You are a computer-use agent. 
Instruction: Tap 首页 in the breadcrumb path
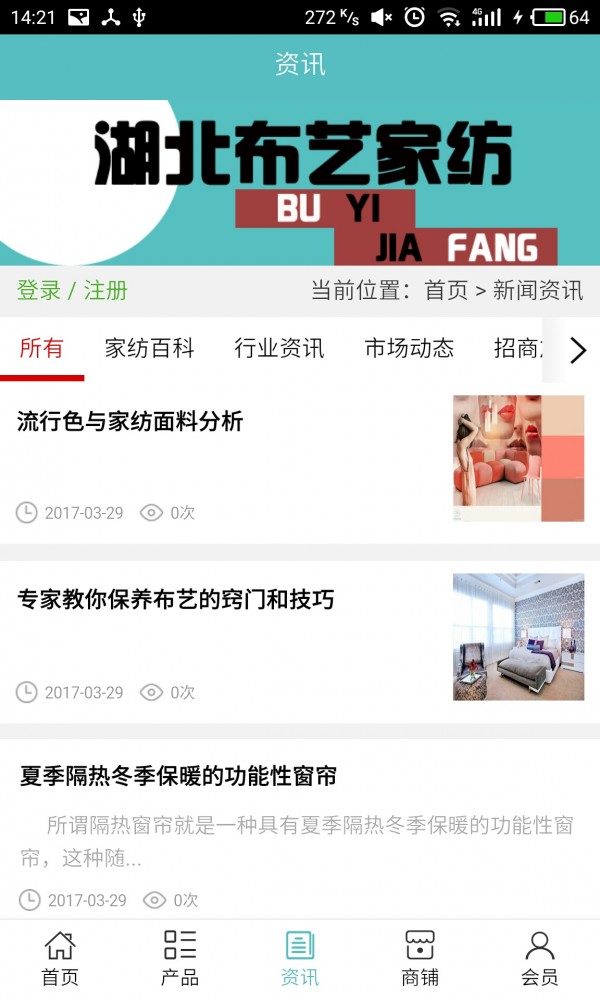coord(446,291)
